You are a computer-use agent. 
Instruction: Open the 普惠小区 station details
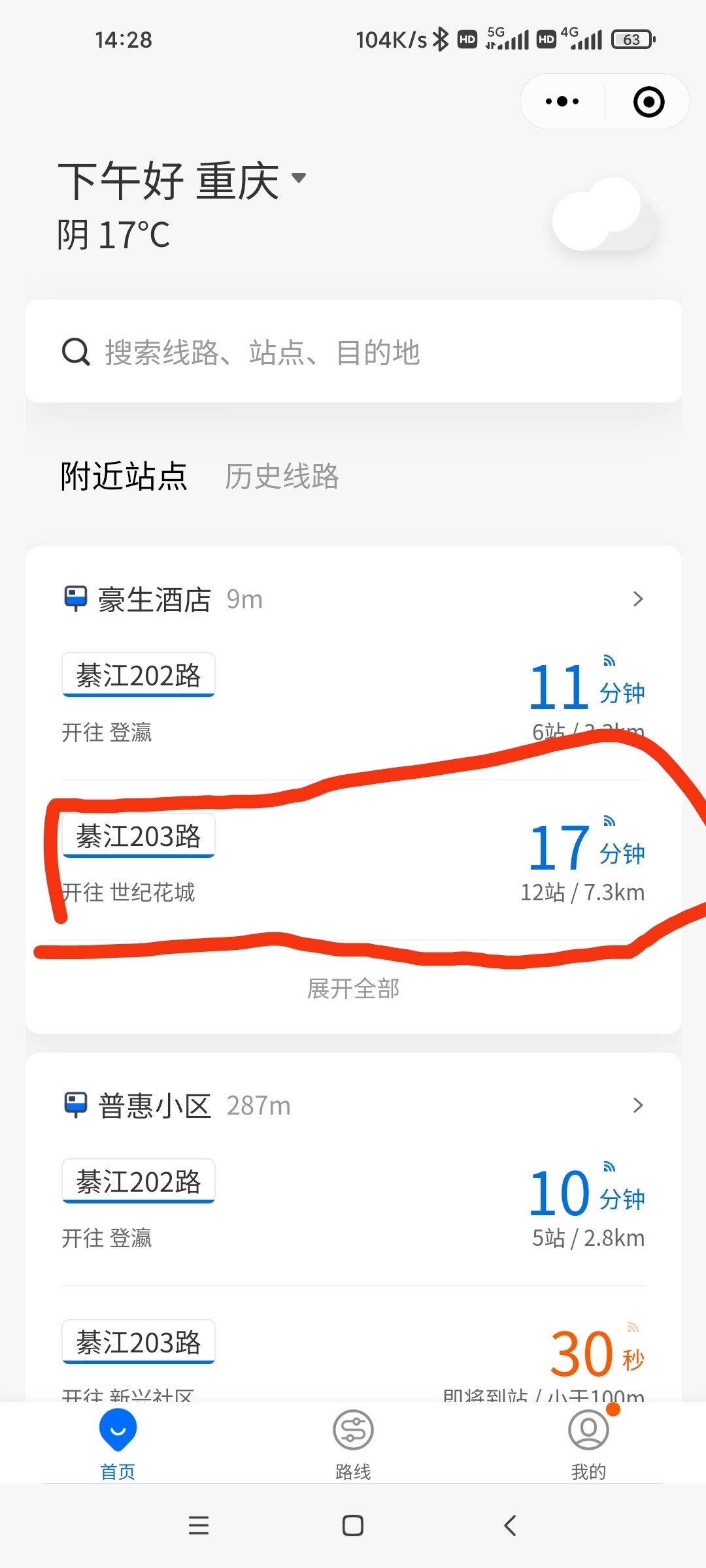pos(353,1105)
